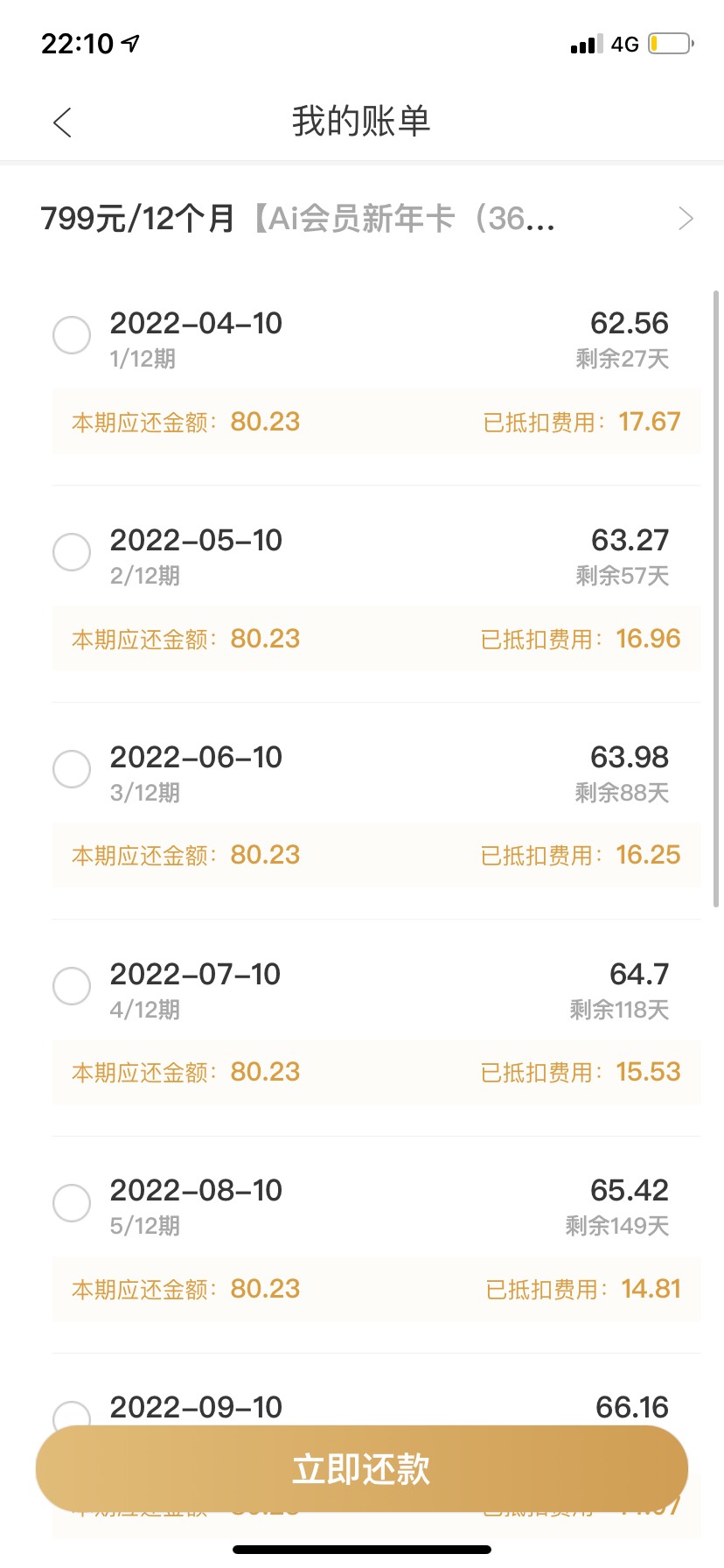Choose the 2022-07-10 bill
The height and width of the screenshot is (1568, 724).
coord(72,985)
